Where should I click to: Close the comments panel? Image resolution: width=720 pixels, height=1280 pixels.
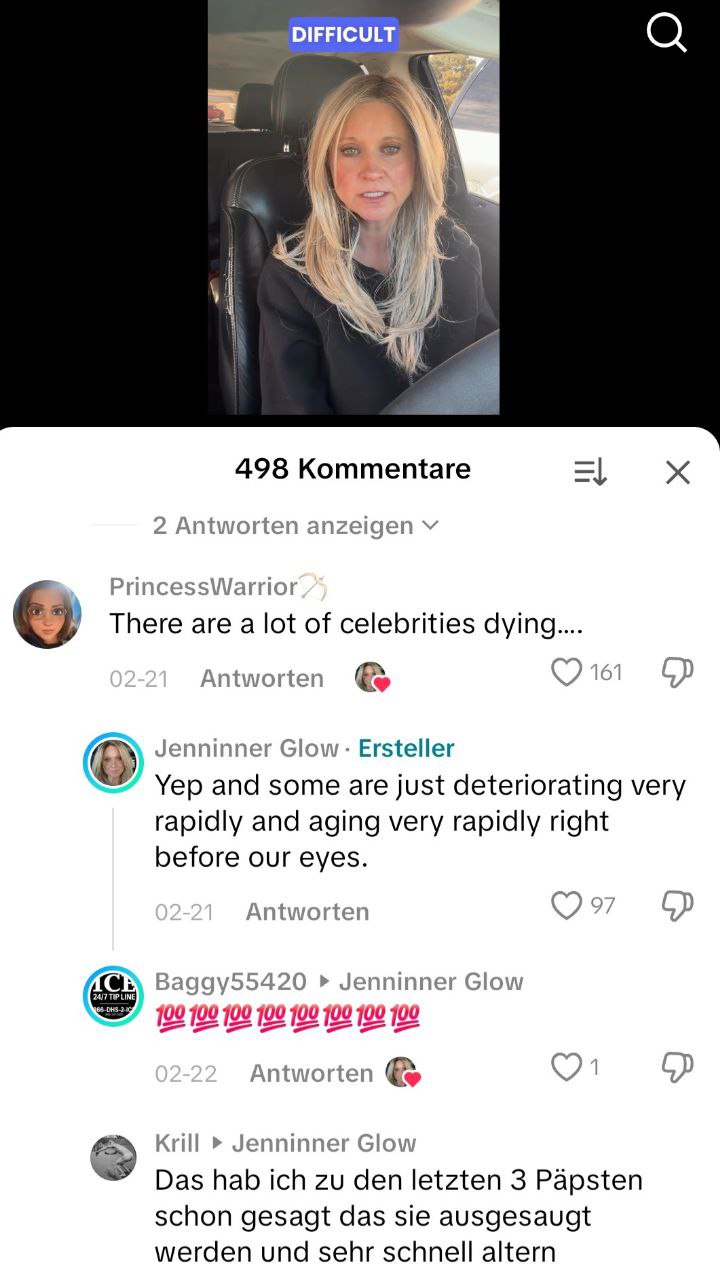coord(677,472)
